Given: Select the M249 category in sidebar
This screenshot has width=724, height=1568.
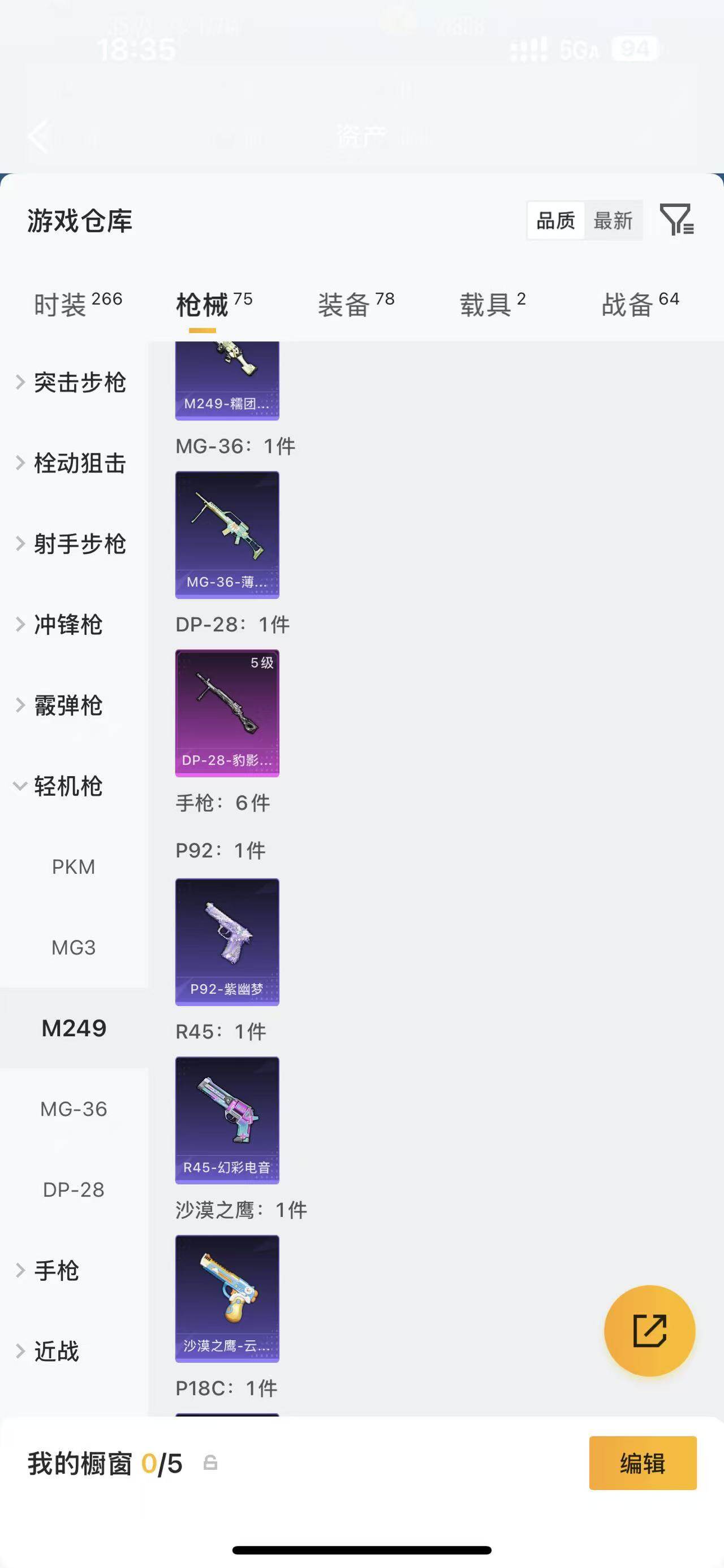Looking at the screenshot, I should coord(73,1028).
